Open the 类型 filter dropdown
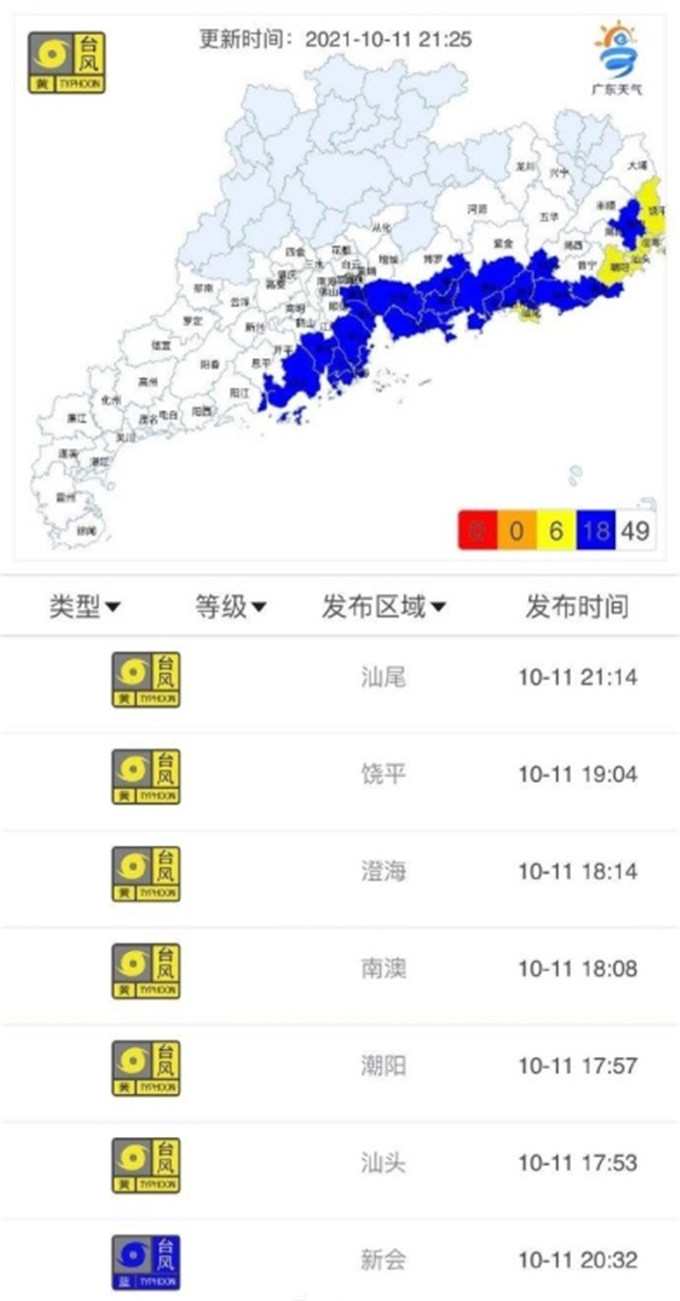The image size is (680, 1301). [86, 606]
